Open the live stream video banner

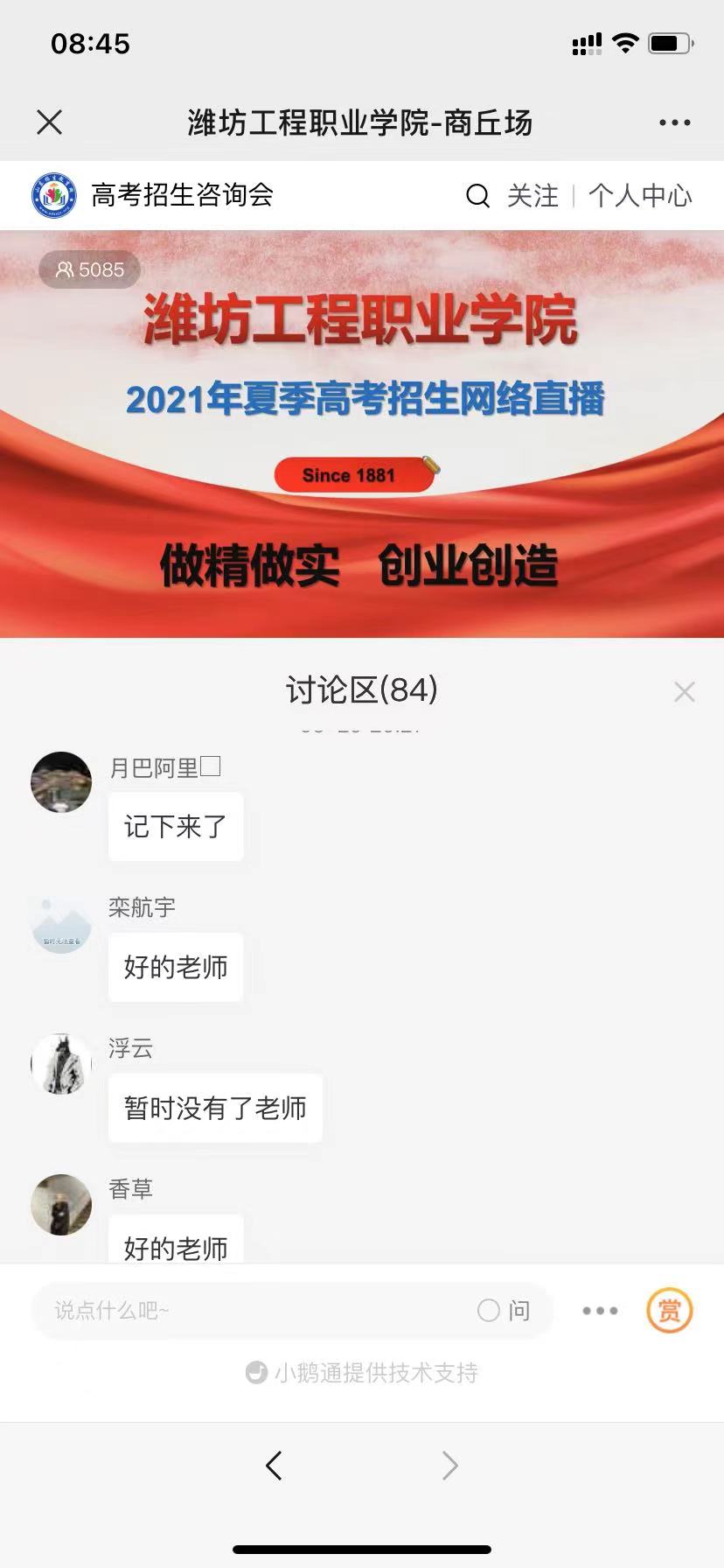click(x=362, y=434)
